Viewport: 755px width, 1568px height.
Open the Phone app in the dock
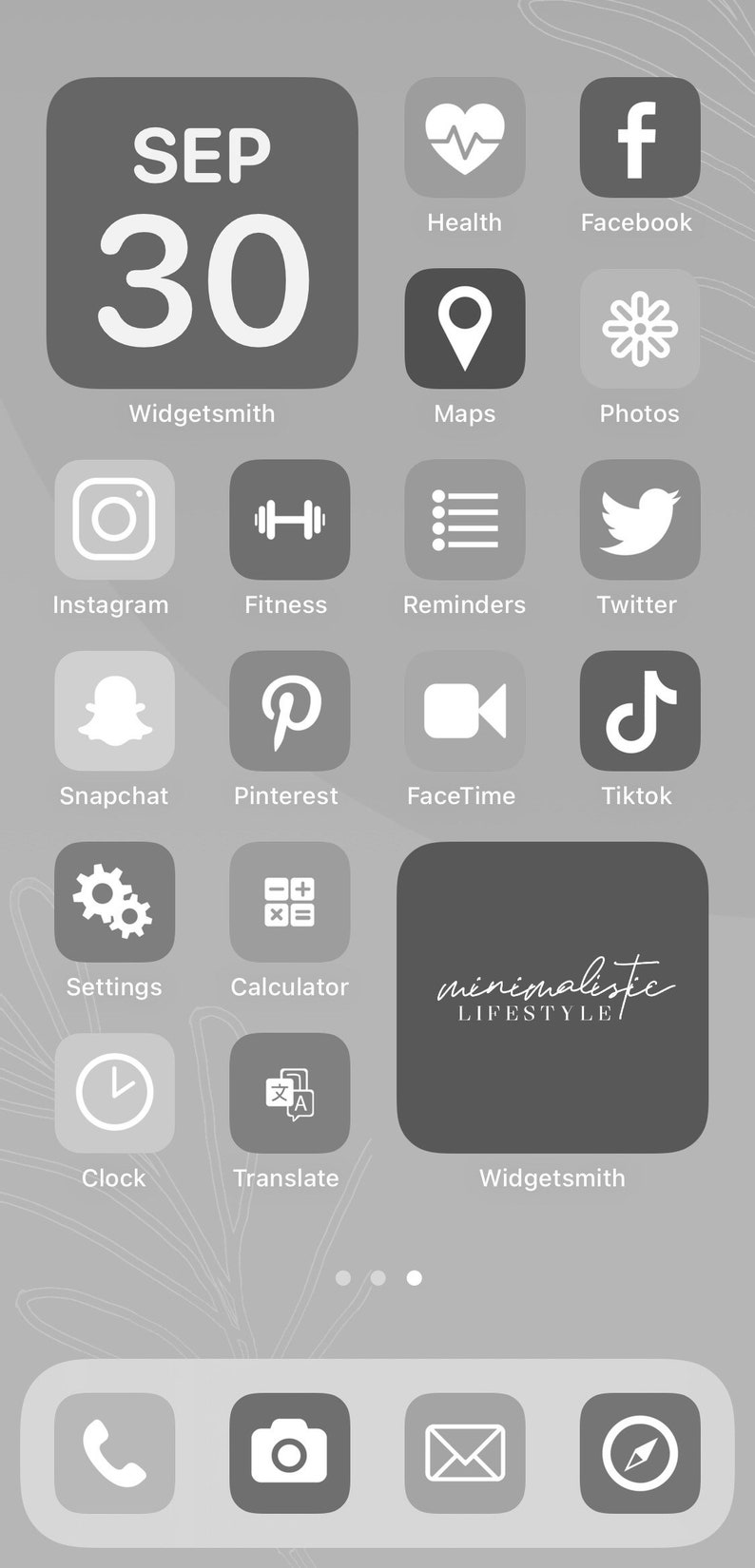(114, 1453)
